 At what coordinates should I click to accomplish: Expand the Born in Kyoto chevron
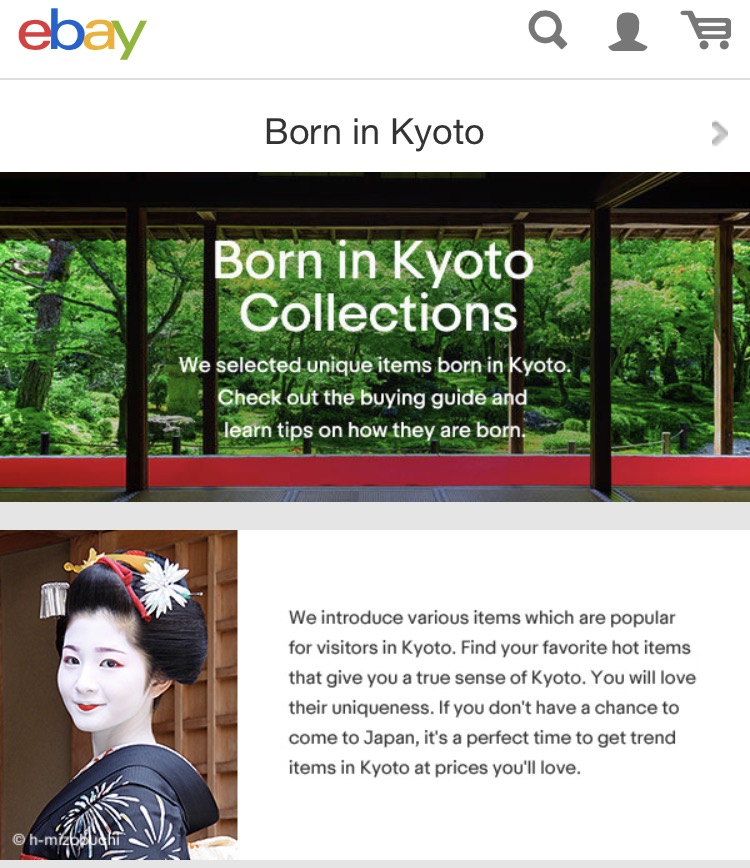719,133
